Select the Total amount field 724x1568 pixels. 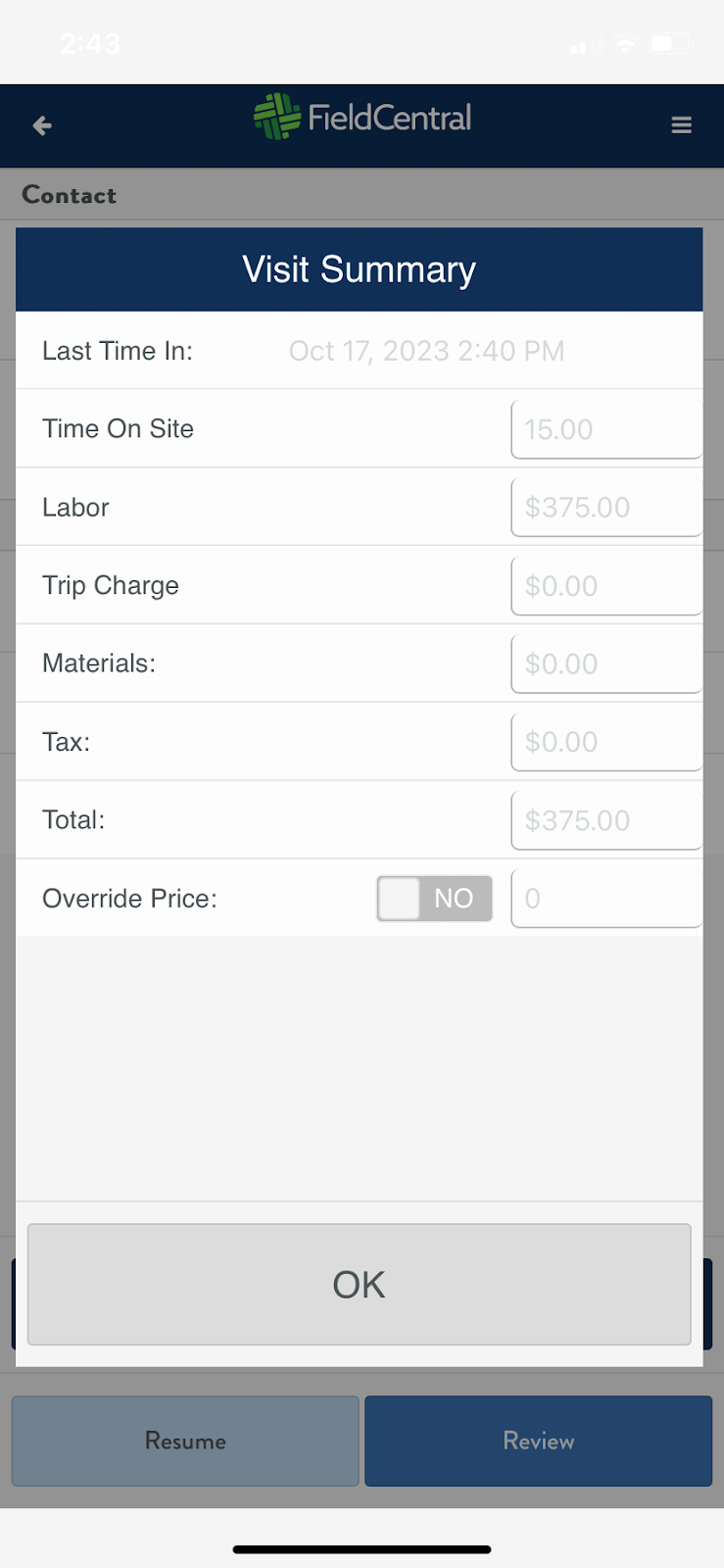click(x=606, y=820)
